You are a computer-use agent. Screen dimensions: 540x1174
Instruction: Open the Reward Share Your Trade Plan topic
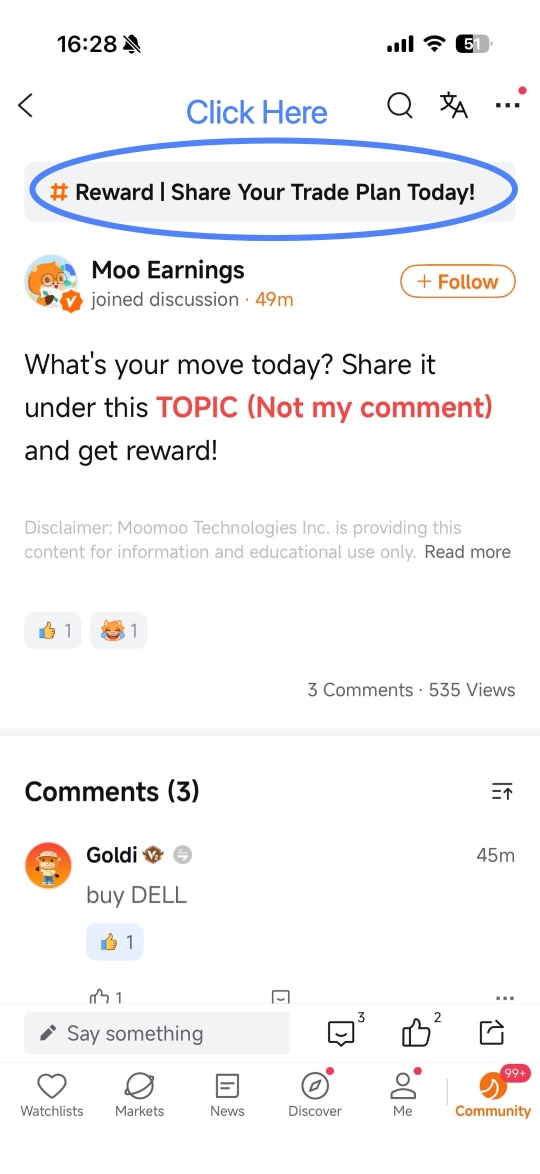(270, 192)
